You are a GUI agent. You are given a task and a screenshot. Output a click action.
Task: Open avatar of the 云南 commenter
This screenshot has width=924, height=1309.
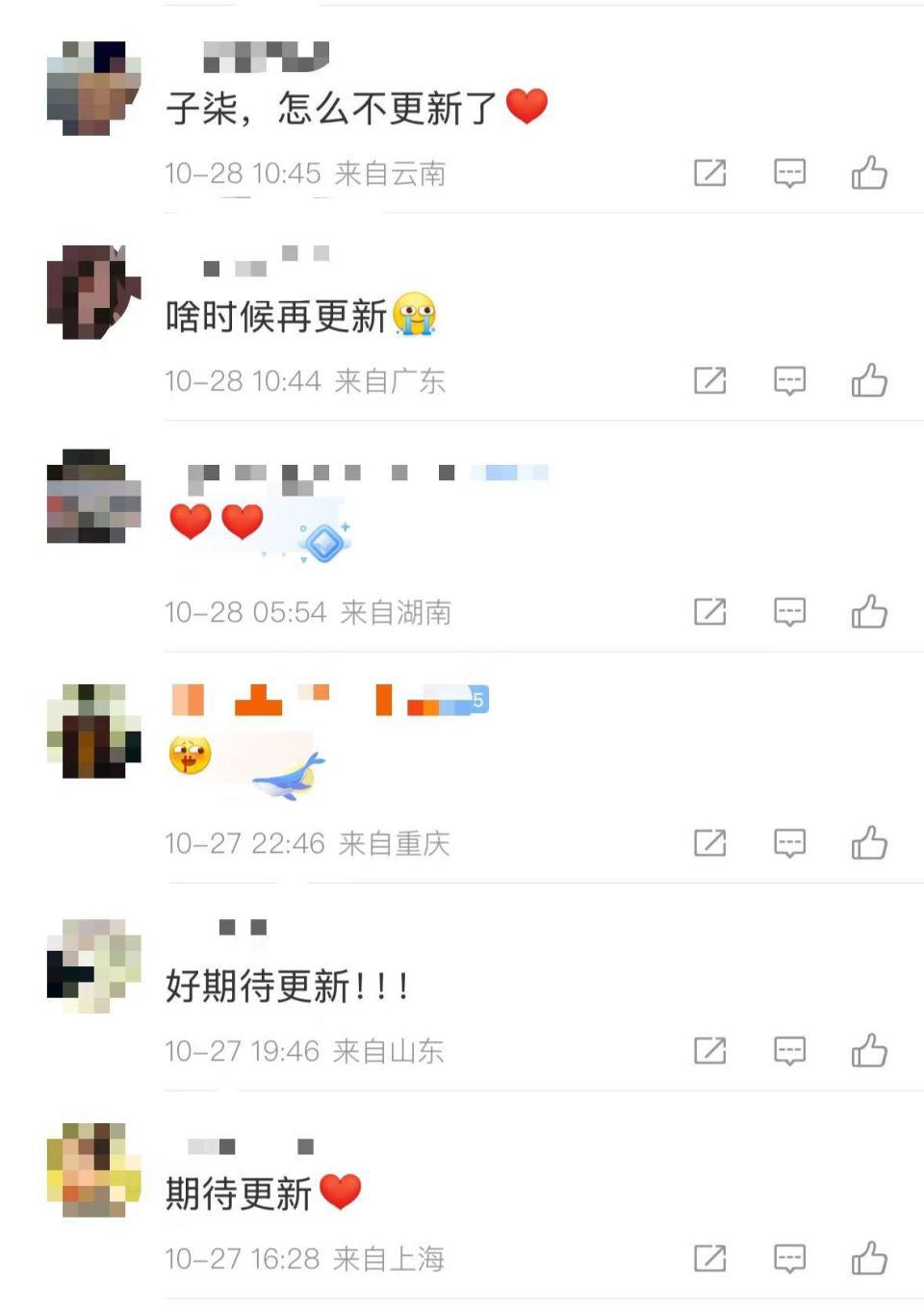[93, 88]
